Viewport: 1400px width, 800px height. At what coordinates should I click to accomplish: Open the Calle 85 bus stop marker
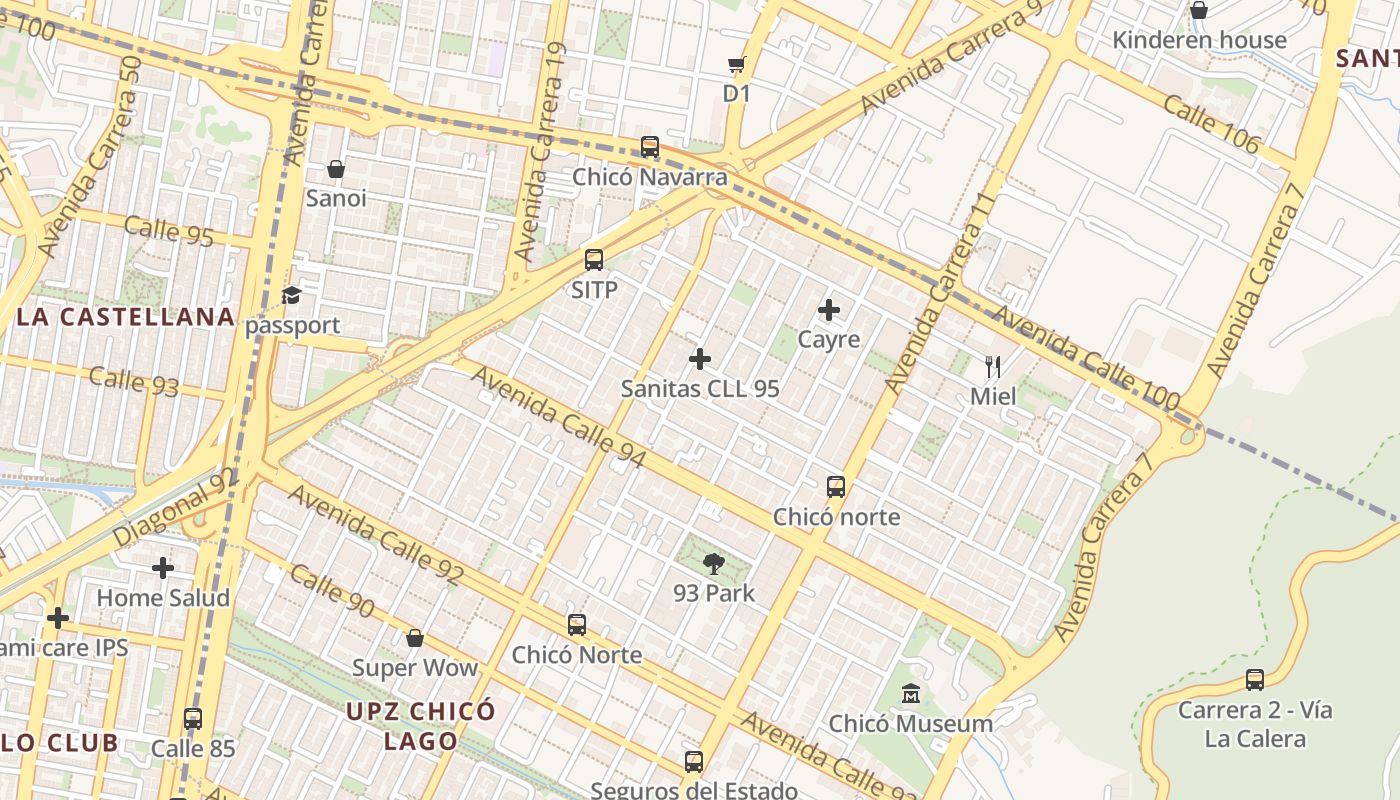coord(193,719)
